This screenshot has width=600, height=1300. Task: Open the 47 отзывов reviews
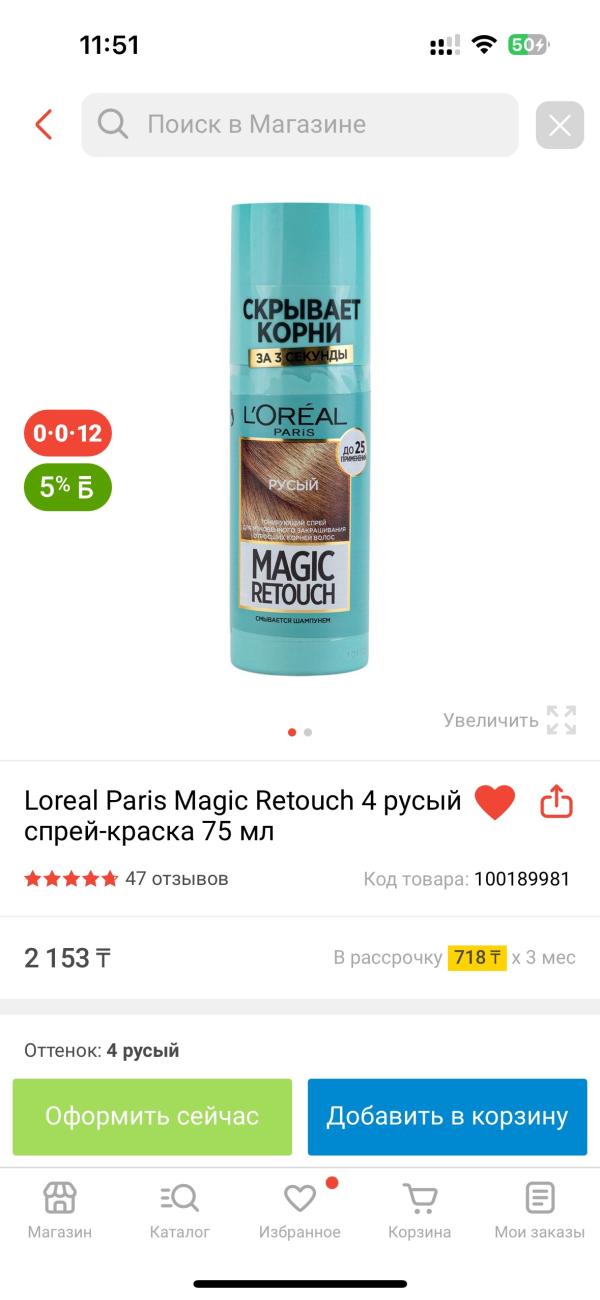[176, 879]
